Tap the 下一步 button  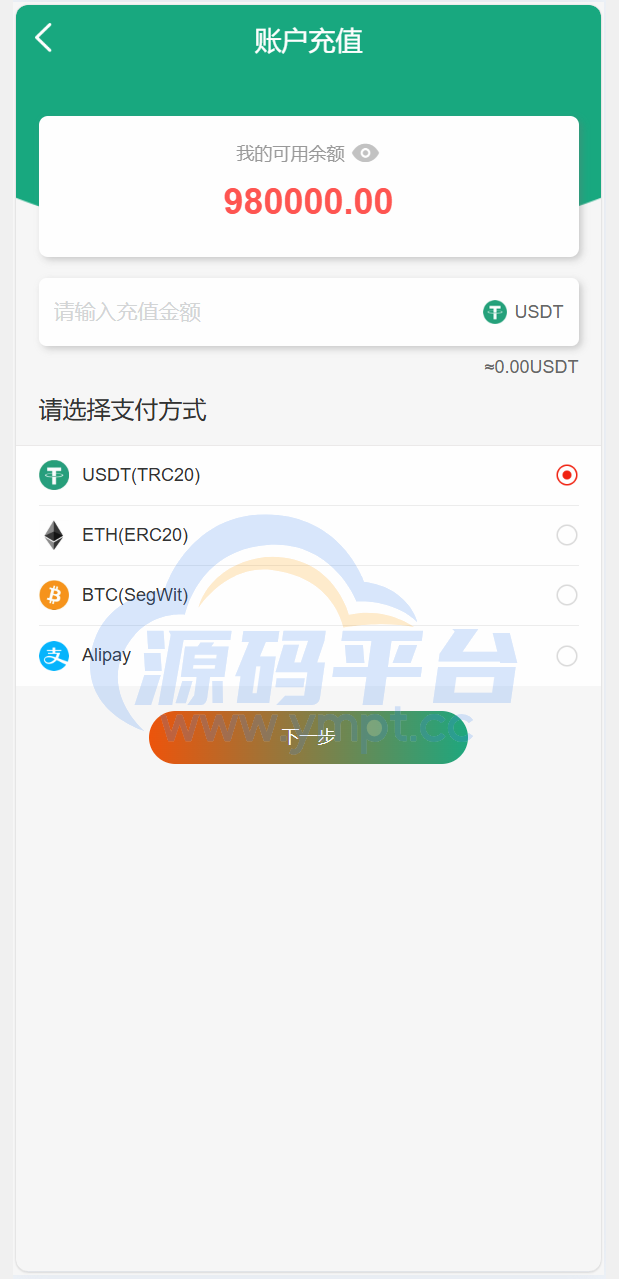click(x=308, y=737)
